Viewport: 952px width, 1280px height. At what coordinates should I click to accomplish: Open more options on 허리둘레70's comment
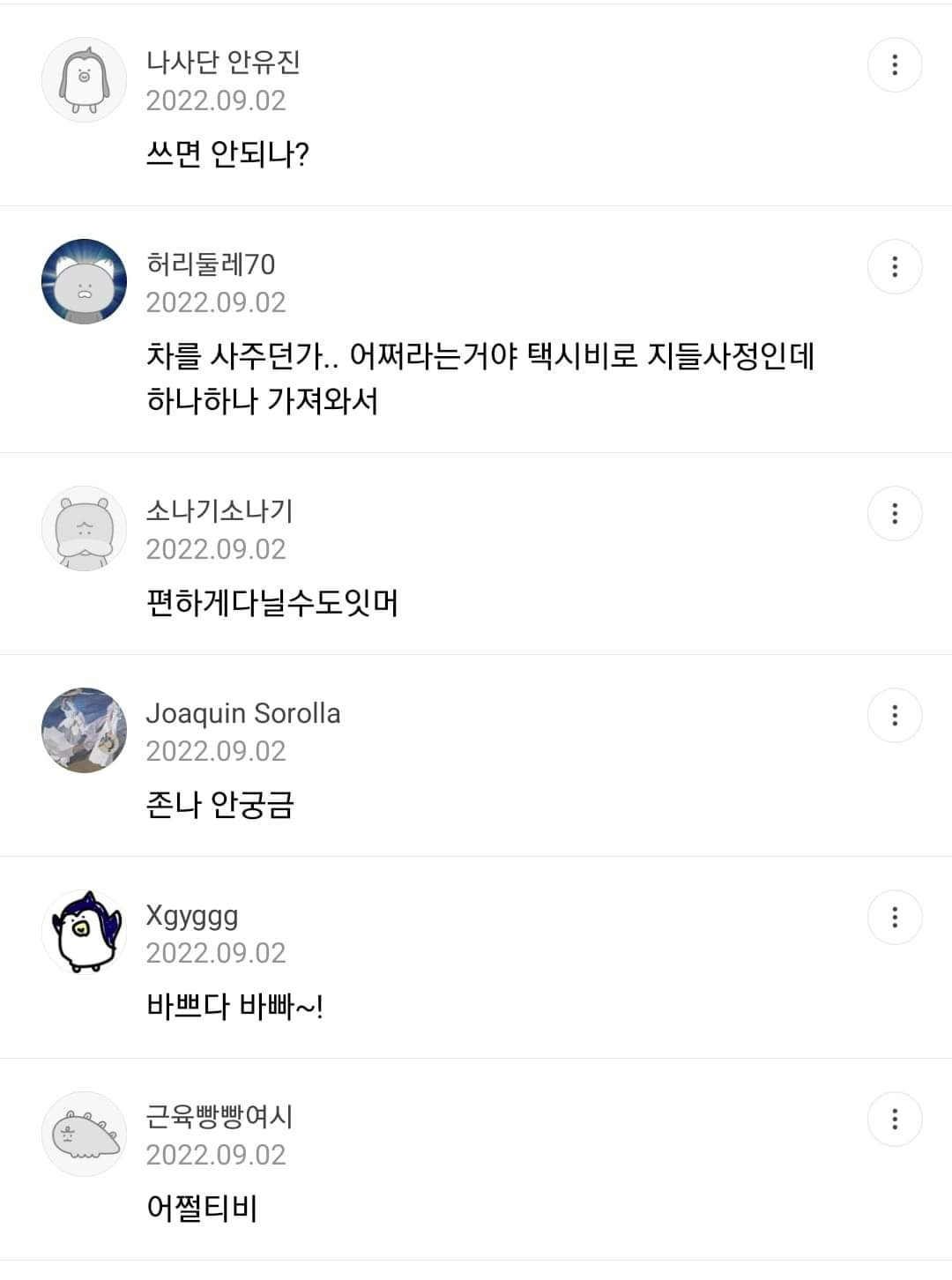click(895, 266)
